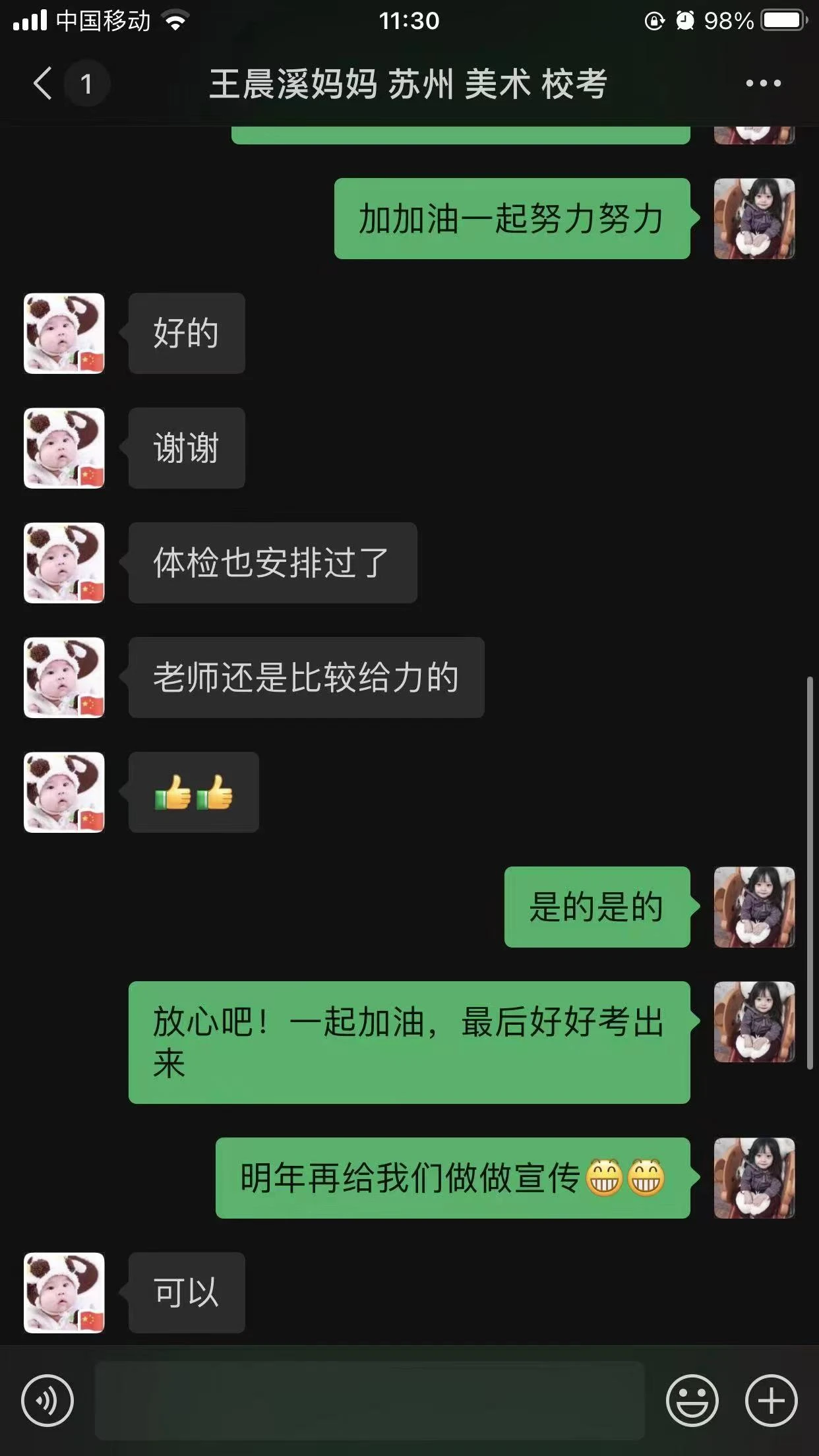The width and height of the screenshot is (819, 1456).
Task: Open my avatar beside 是的是的 message
Action: (754, 907)
